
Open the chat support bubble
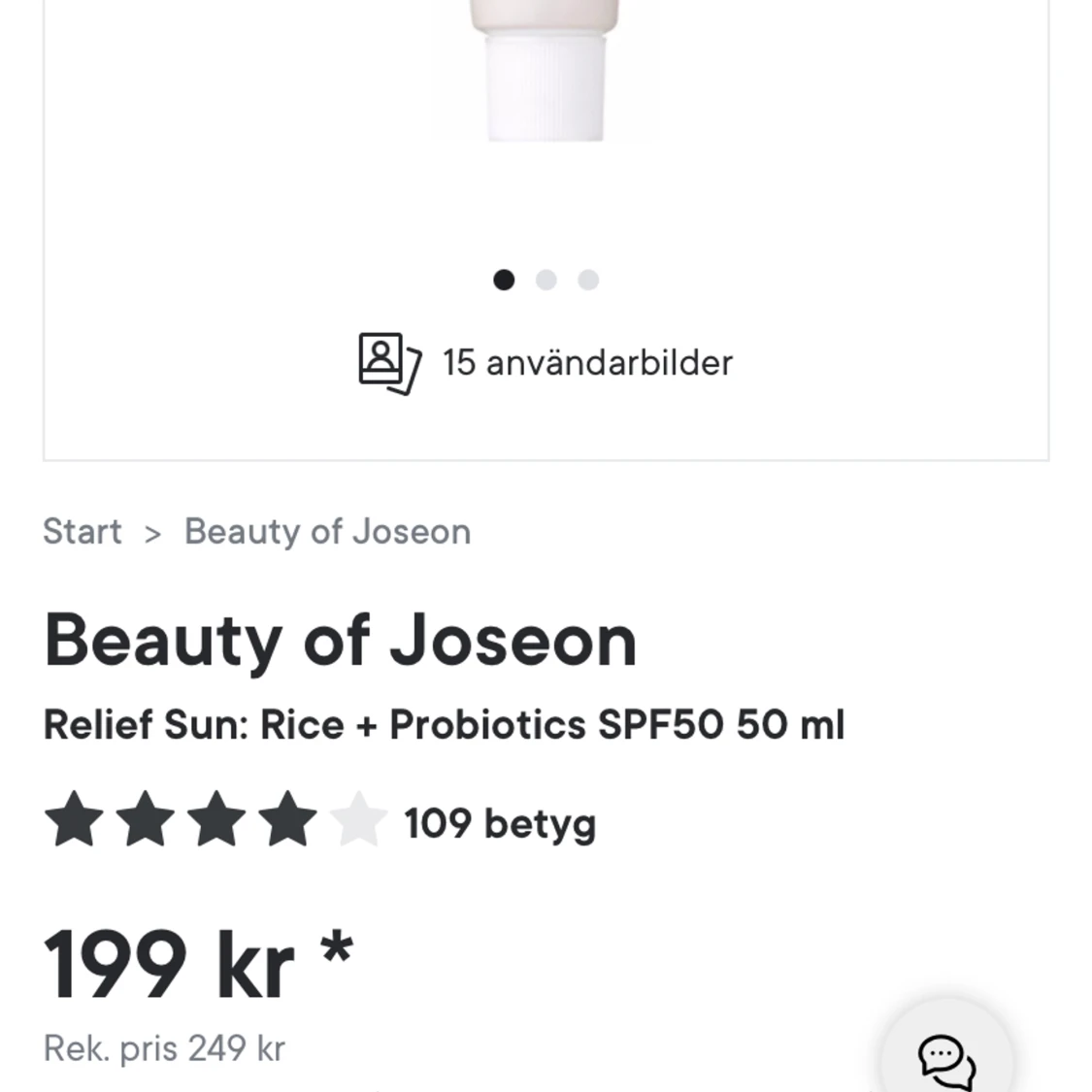tap(946, 1059)
